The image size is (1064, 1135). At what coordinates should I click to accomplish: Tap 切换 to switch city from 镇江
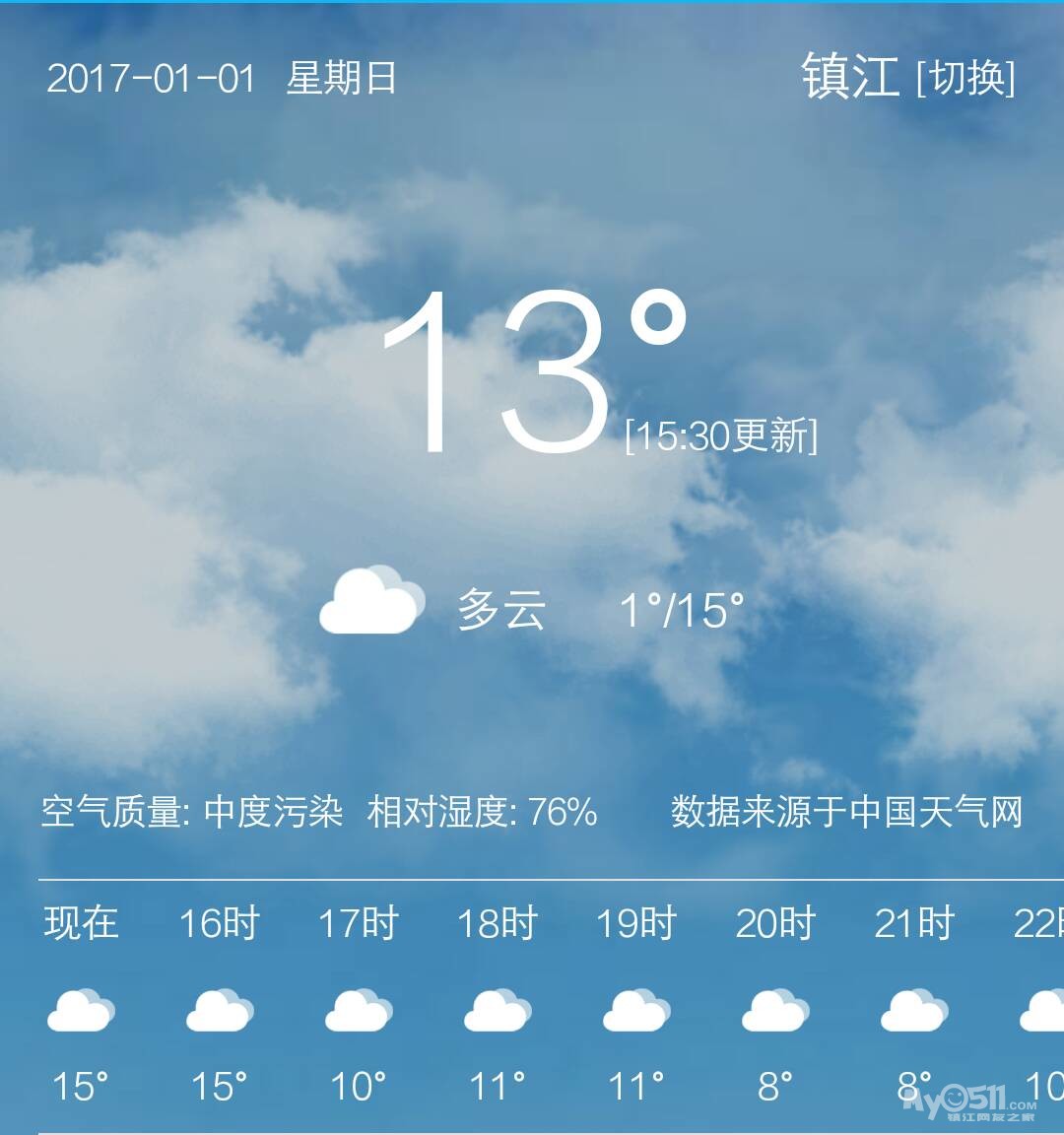(x=964, y=78)
